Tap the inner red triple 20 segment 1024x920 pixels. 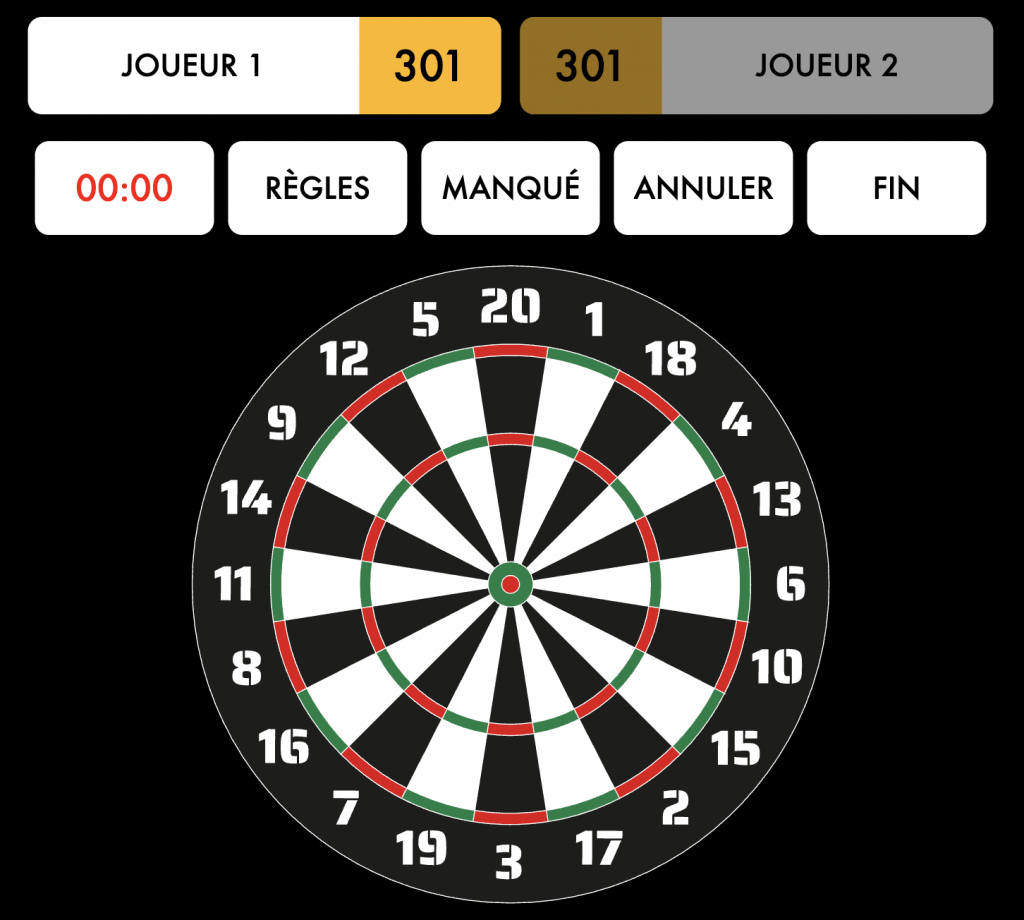pos(510,440)
